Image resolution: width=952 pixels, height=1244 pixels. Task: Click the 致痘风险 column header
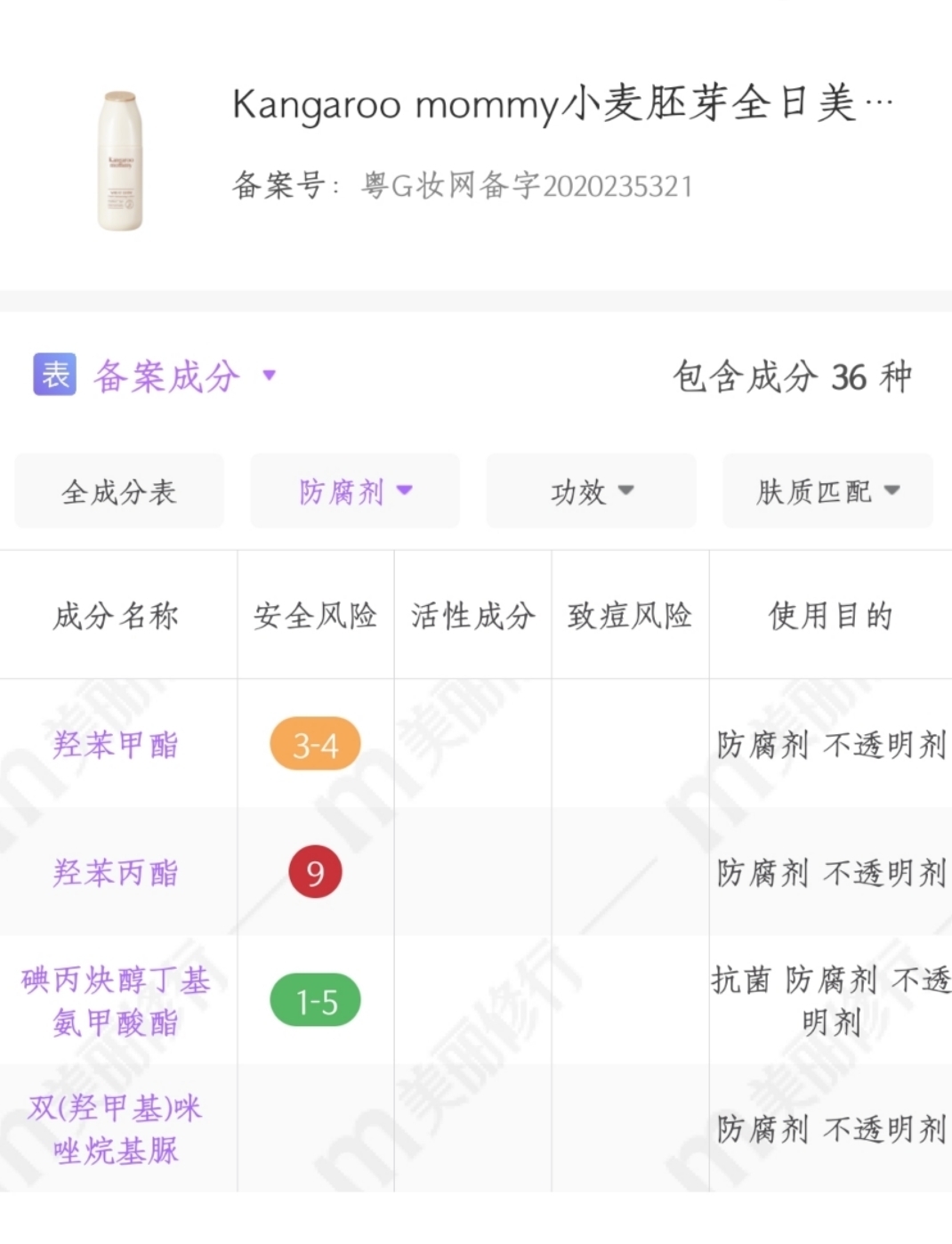[x=630, y=616]
